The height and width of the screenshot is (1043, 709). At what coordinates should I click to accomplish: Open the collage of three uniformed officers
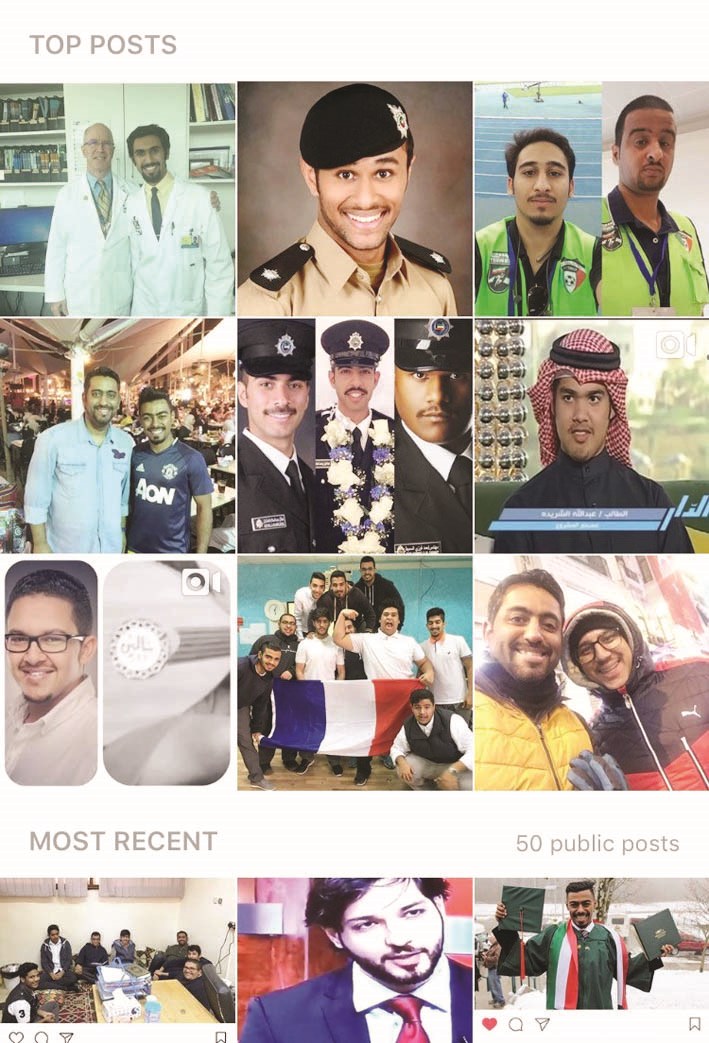pos(354,435)
